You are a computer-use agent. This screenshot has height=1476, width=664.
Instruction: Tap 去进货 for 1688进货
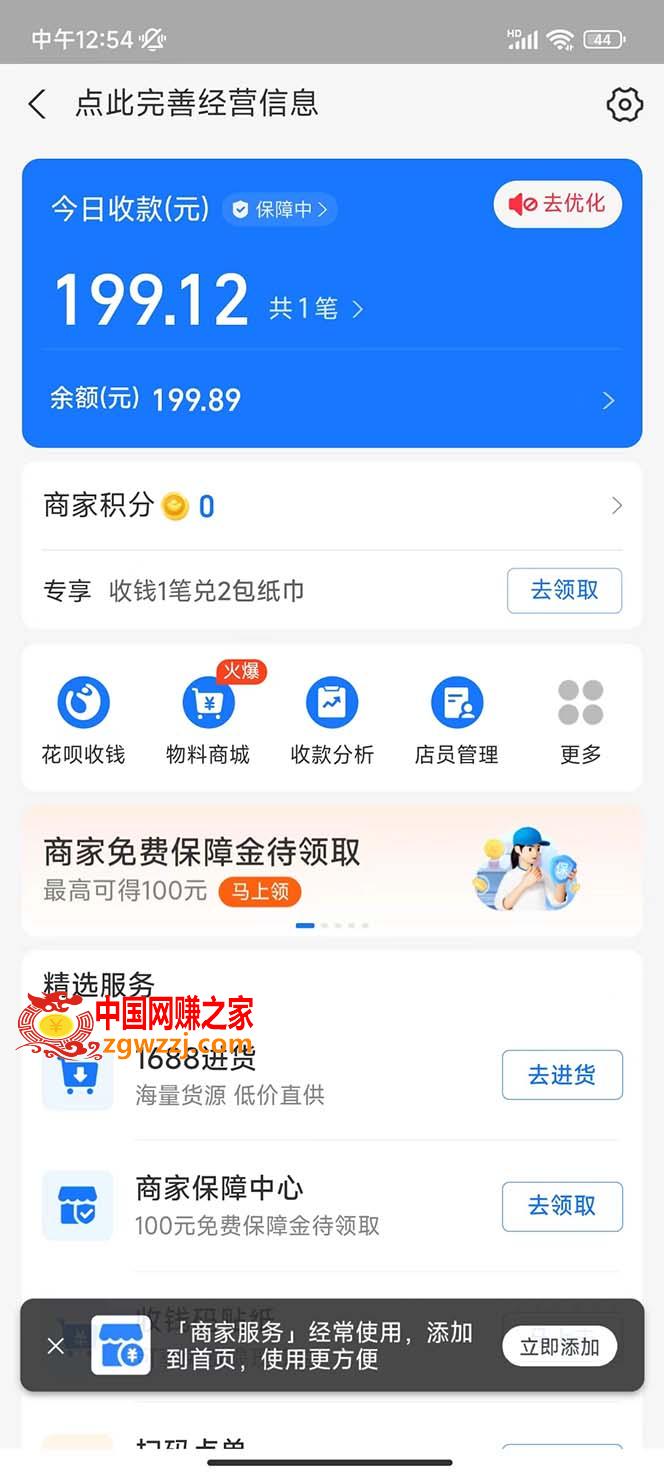pos(562,1075)
